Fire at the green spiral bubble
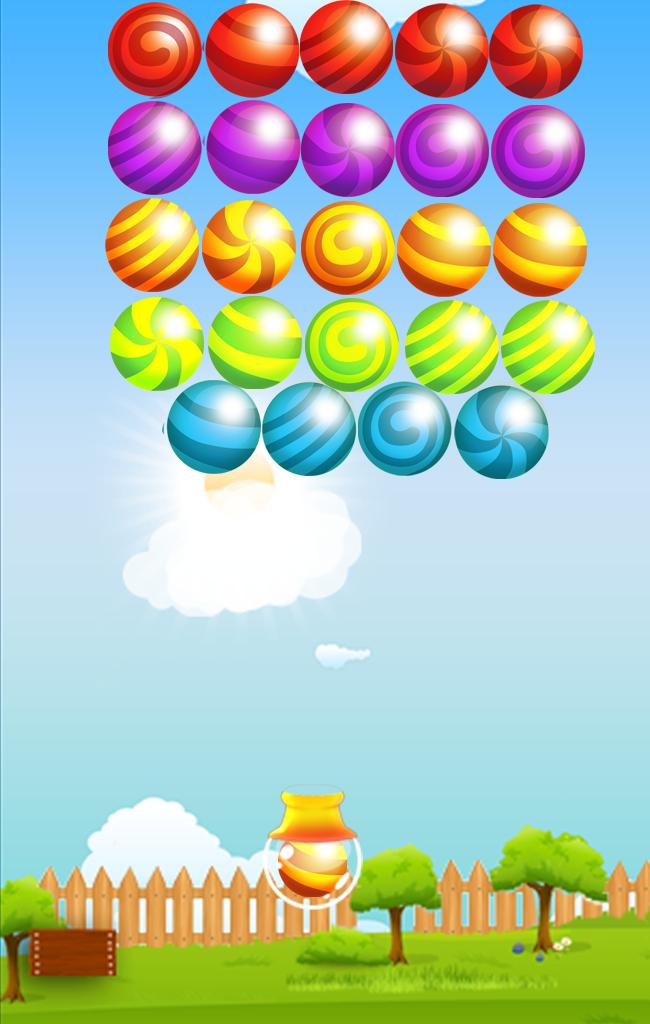 coord(352,345)
